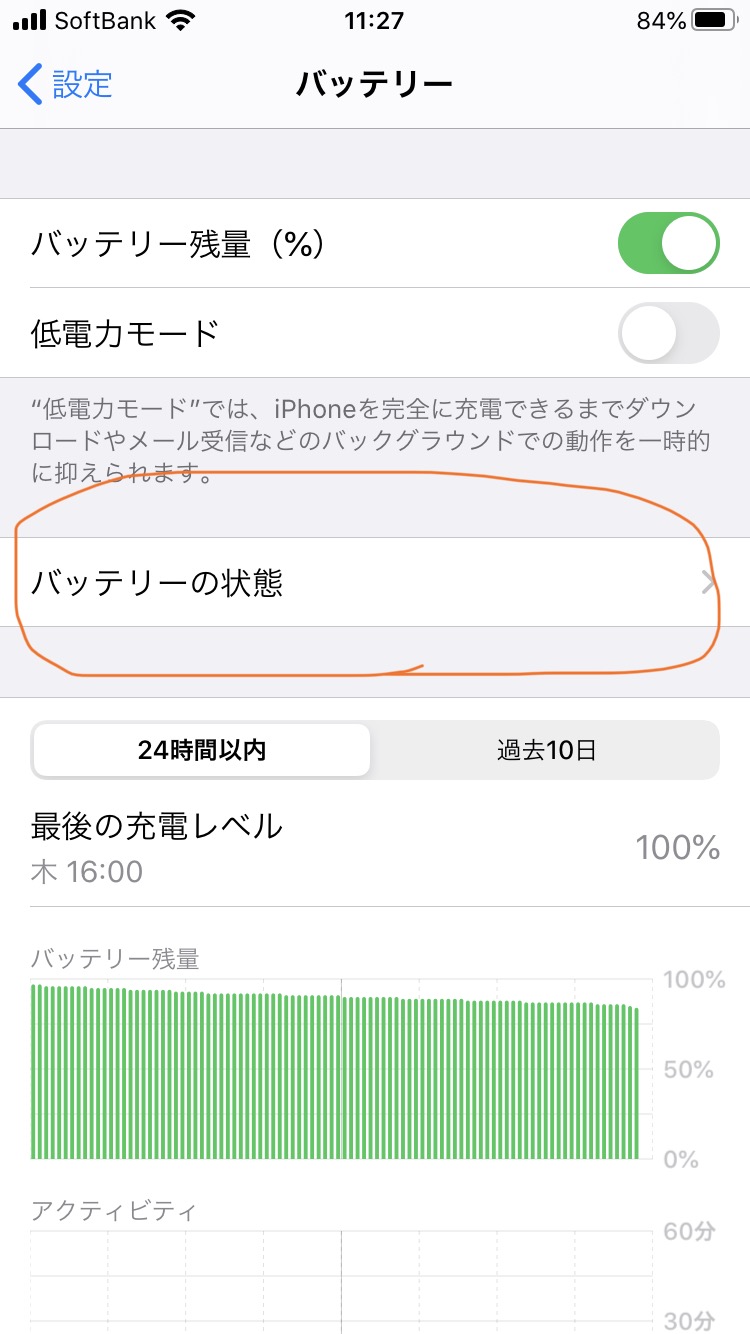
Task: Select the 24時間以内 segment
Action: point(202,750)
